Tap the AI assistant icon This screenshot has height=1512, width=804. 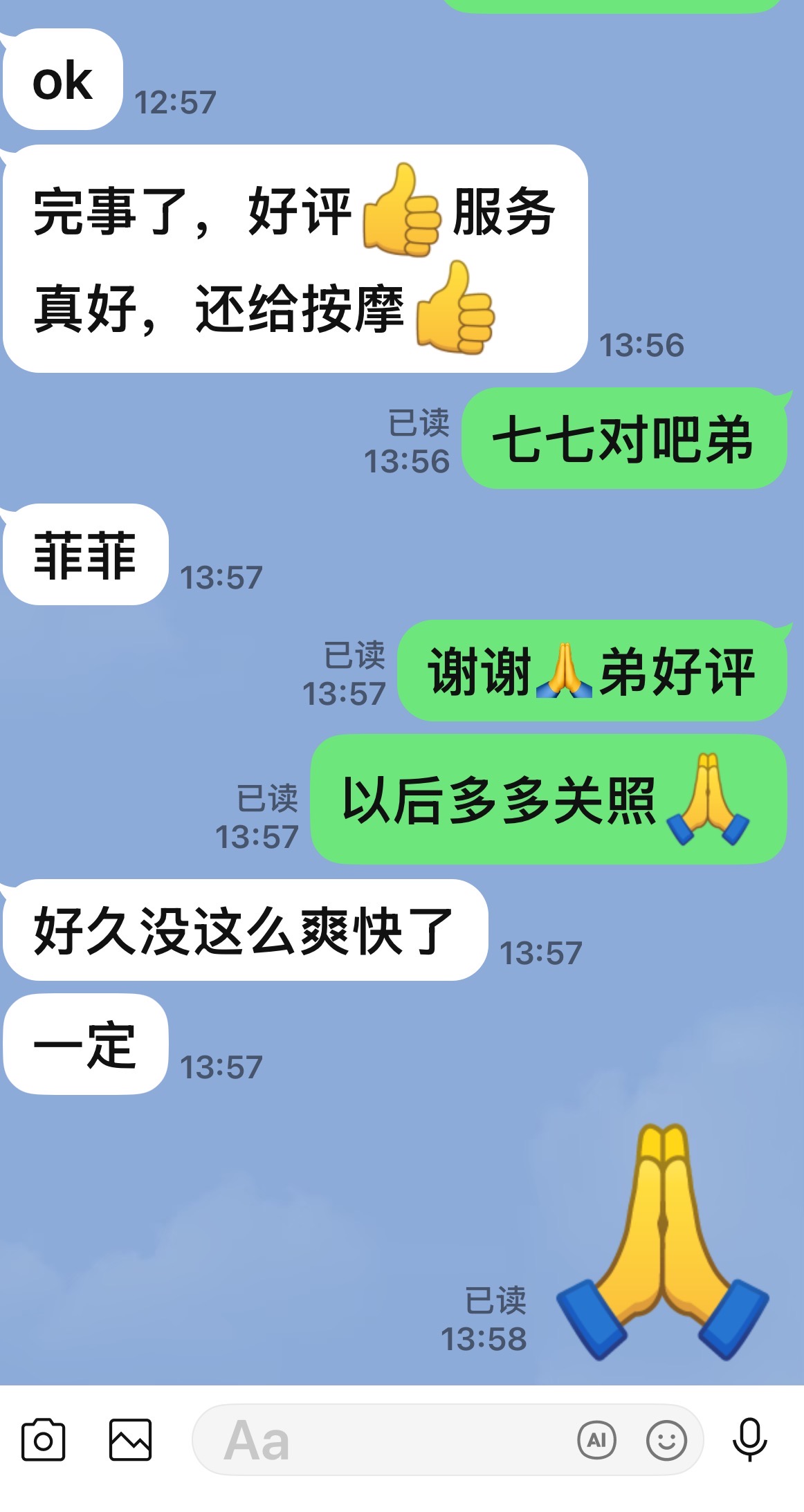tap(596, 1439)
